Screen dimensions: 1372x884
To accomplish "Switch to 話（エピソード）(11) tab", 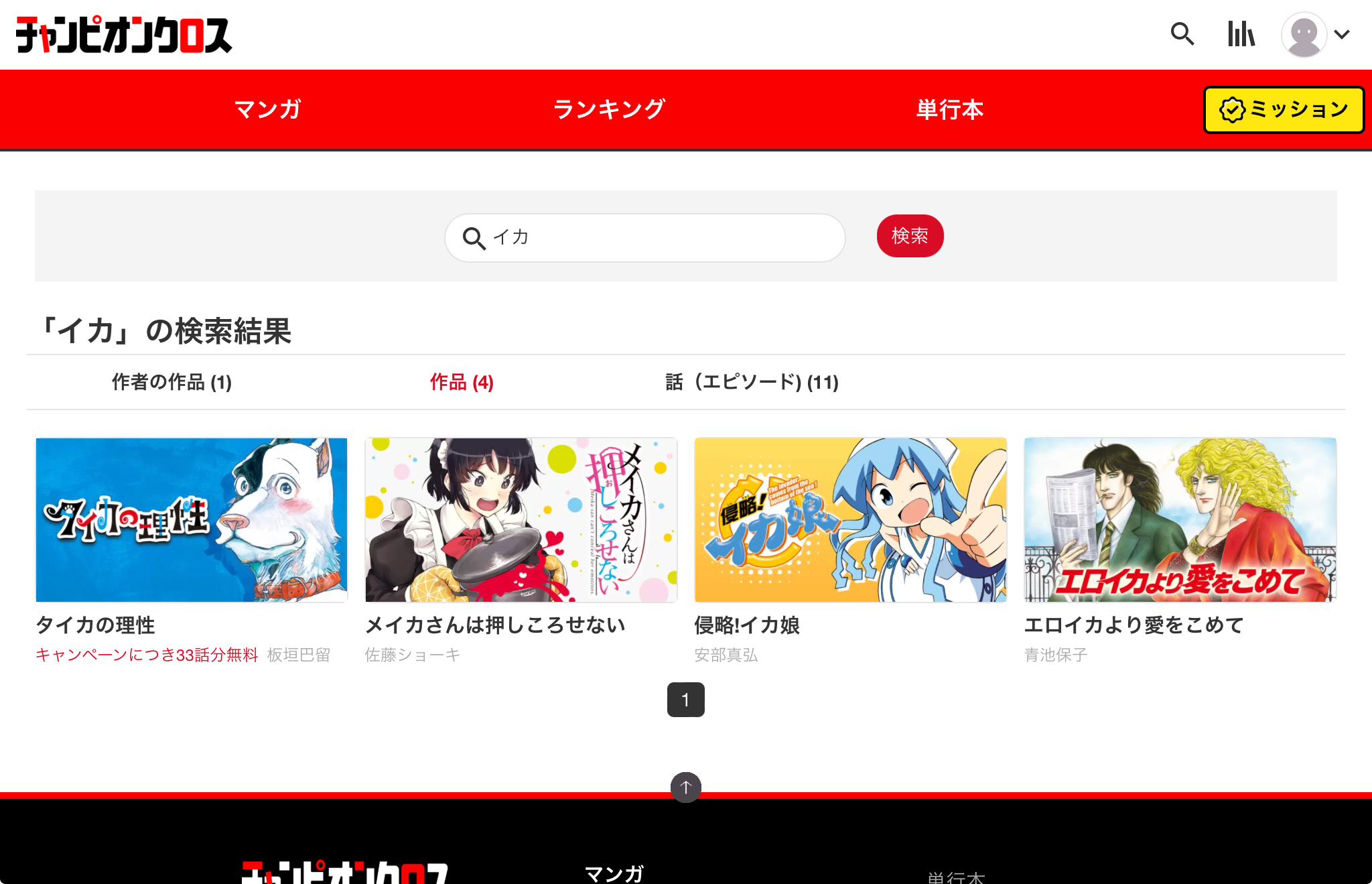I will point(752,382).
